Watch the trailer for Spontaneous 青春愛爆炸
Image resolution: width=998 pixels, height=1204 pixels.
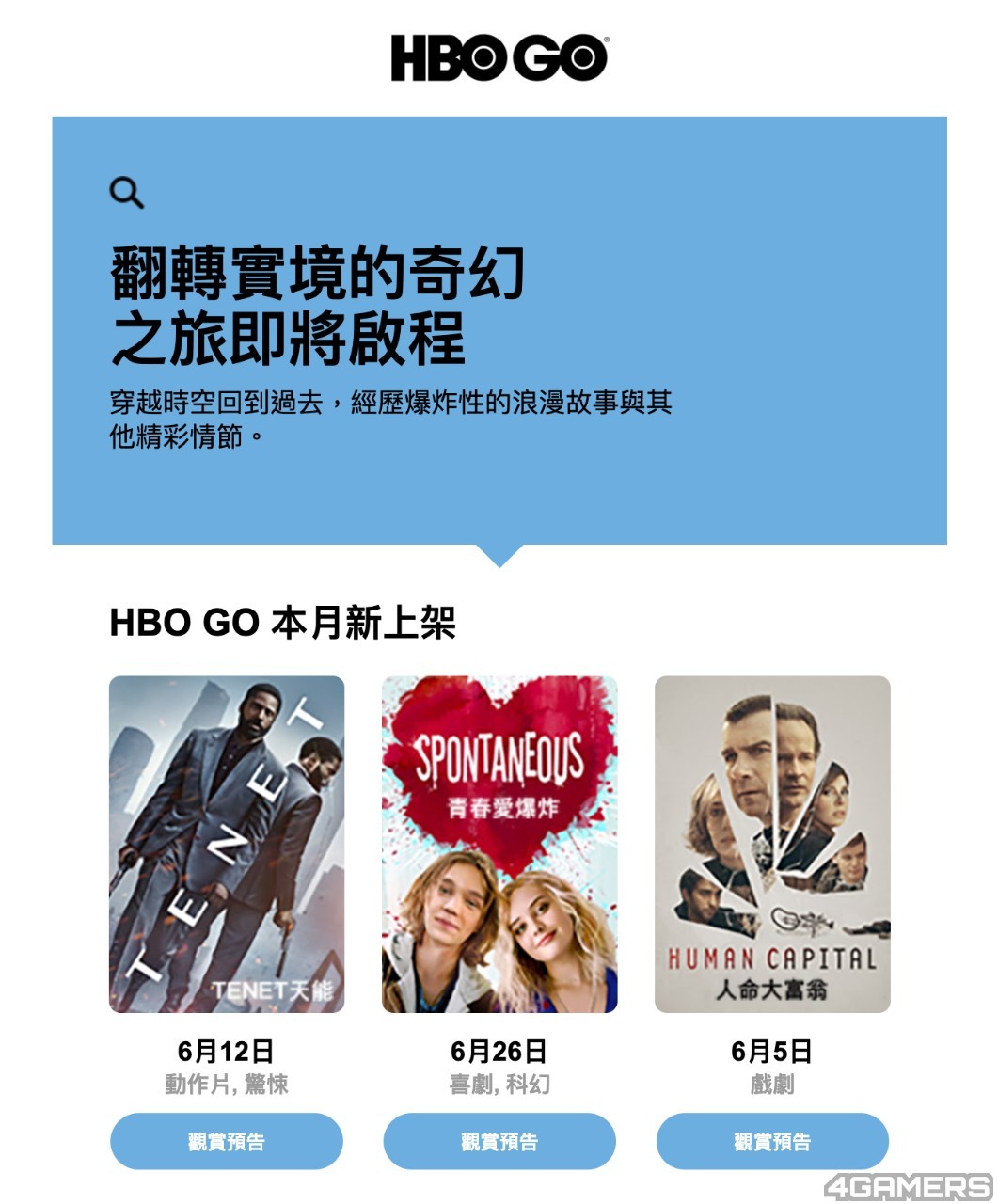pos(499,1141)
